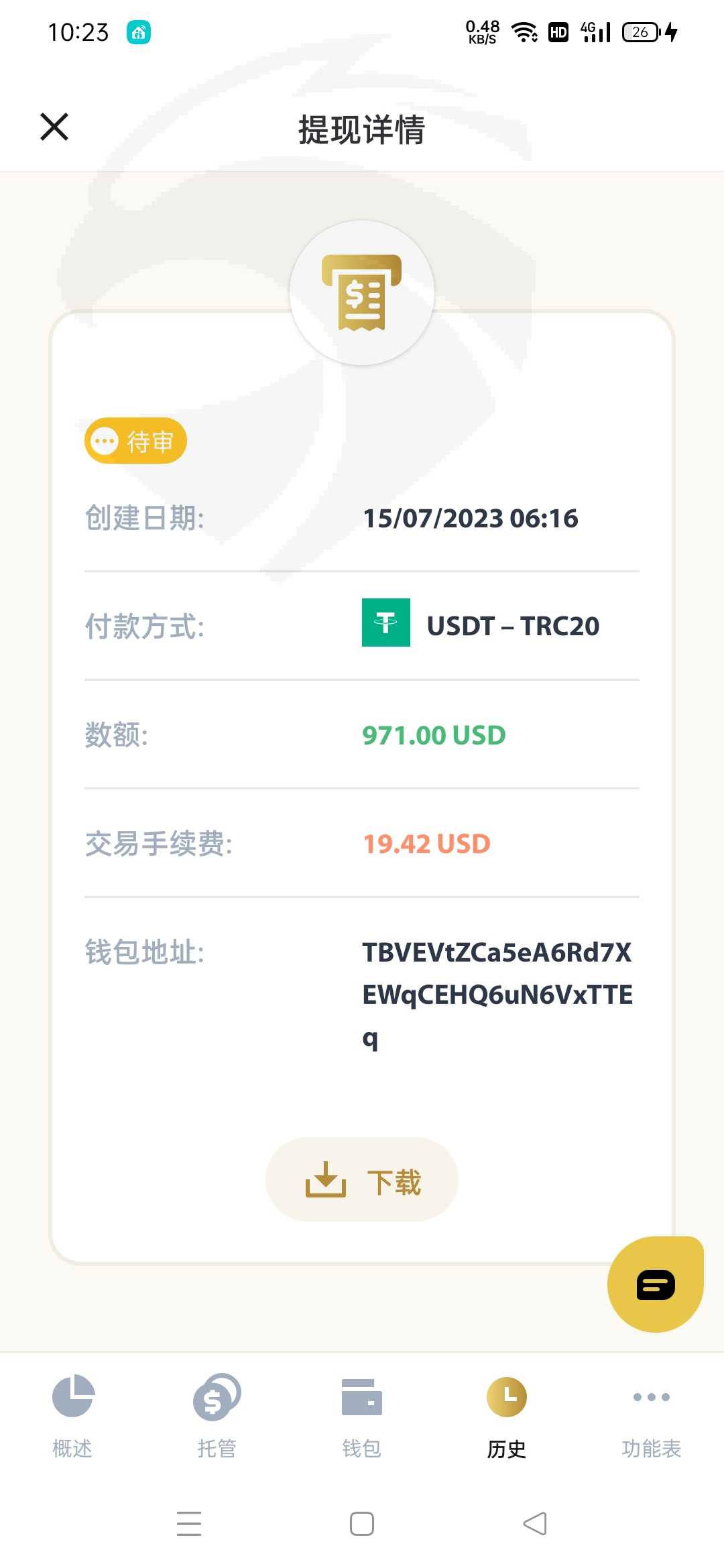Download the withdrawal receipt
724x1568 pixels.
[362, 1179]
